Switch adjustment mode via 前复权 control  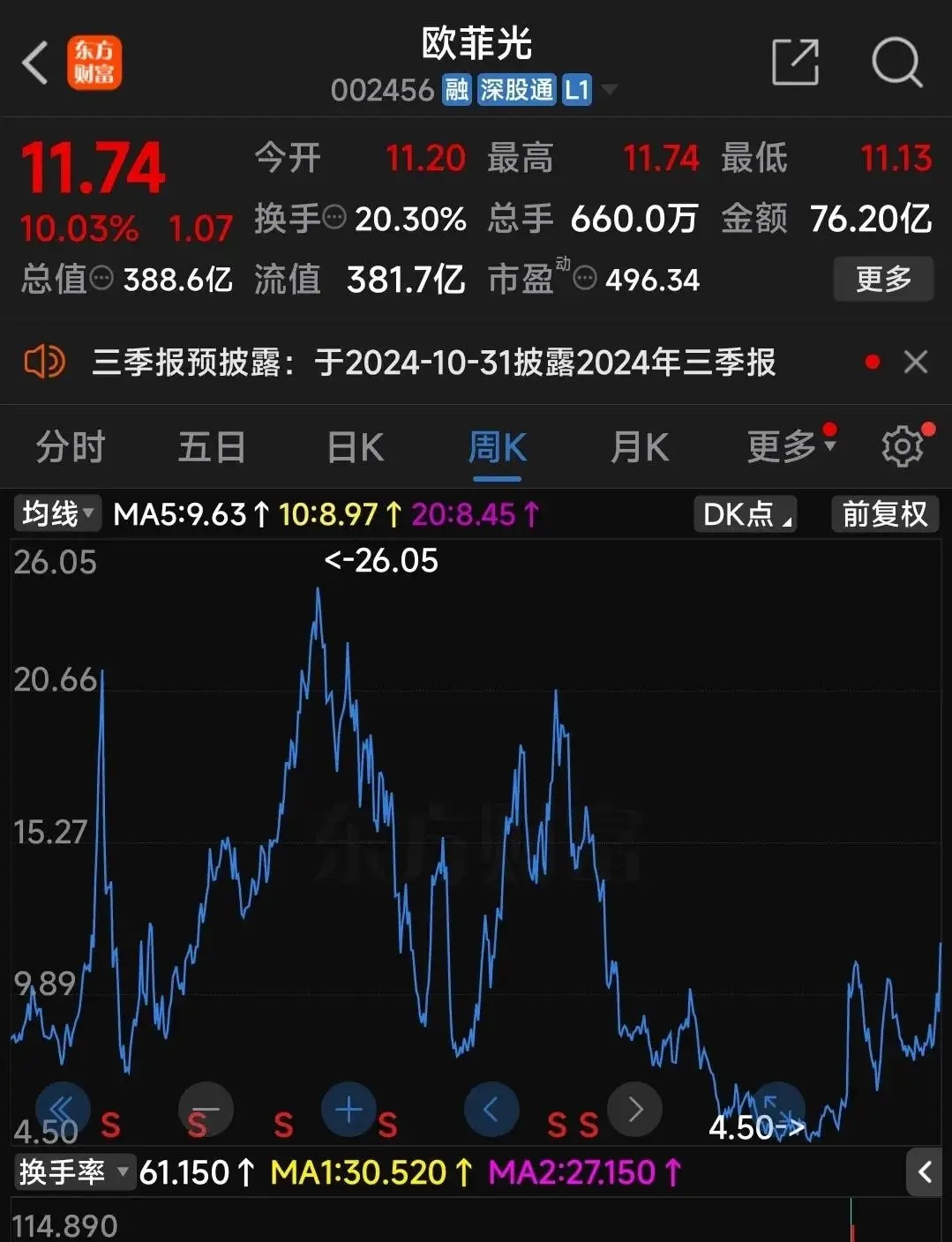tap(883, 513)
